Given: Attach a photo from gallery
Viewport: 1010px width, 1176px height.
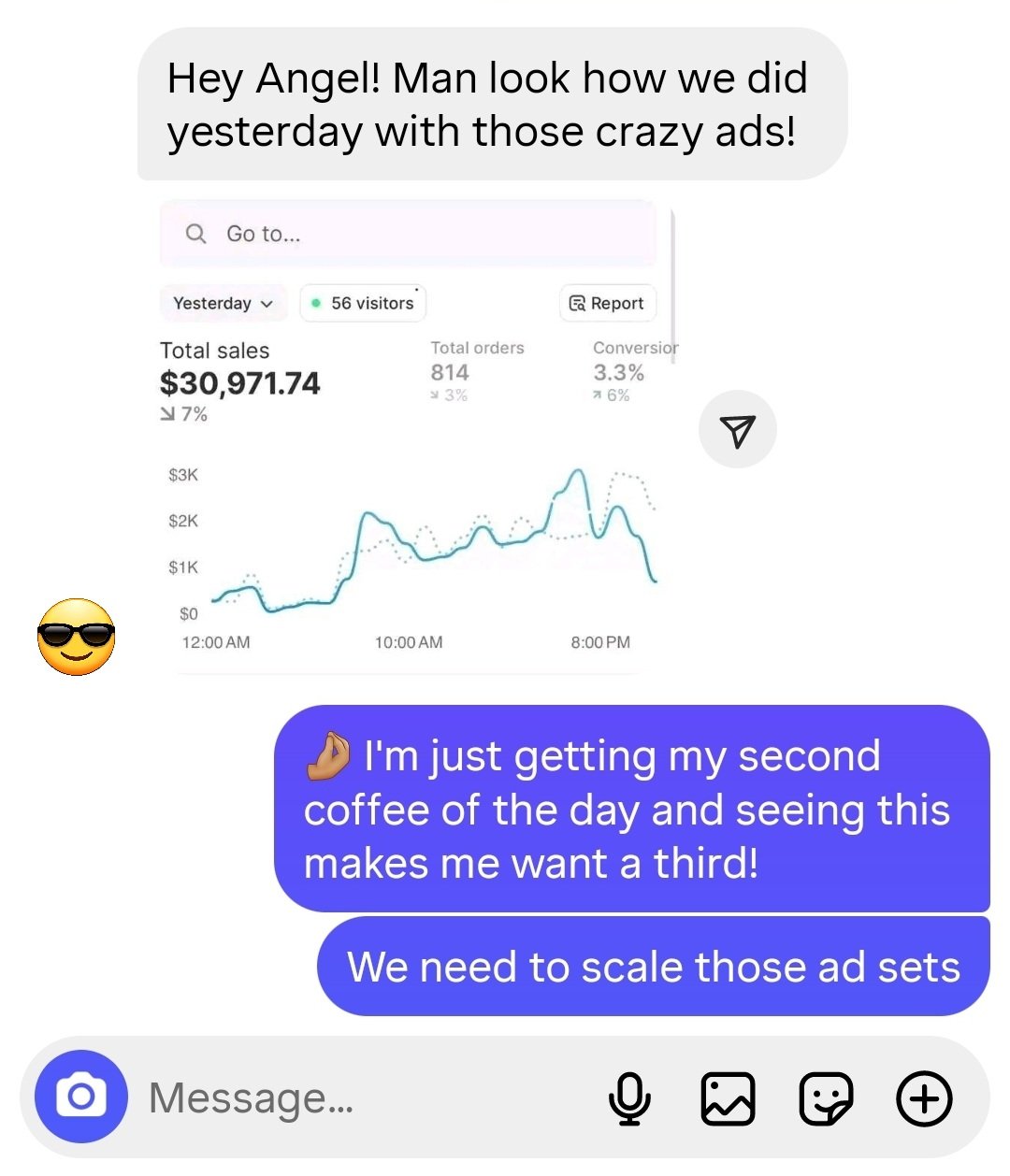Looking at the screenshot, I should coord(728,1097).
